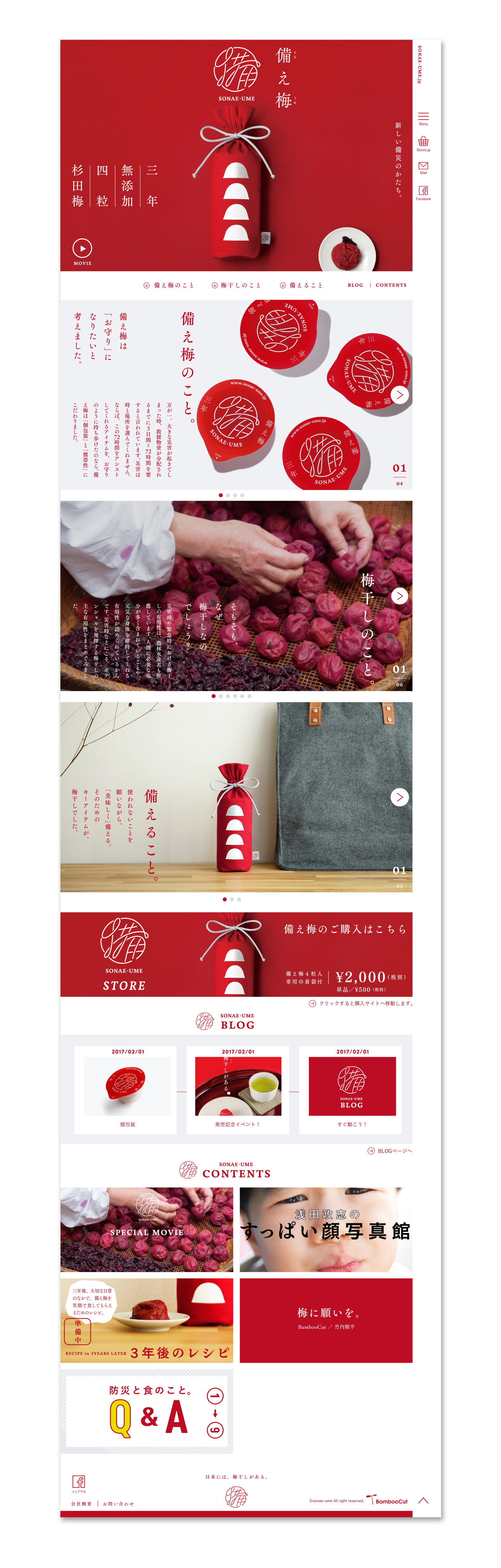Open the SONAE-UME STORE purchase banner
Screen dimensions: 501x1568
tap(236, 954)
